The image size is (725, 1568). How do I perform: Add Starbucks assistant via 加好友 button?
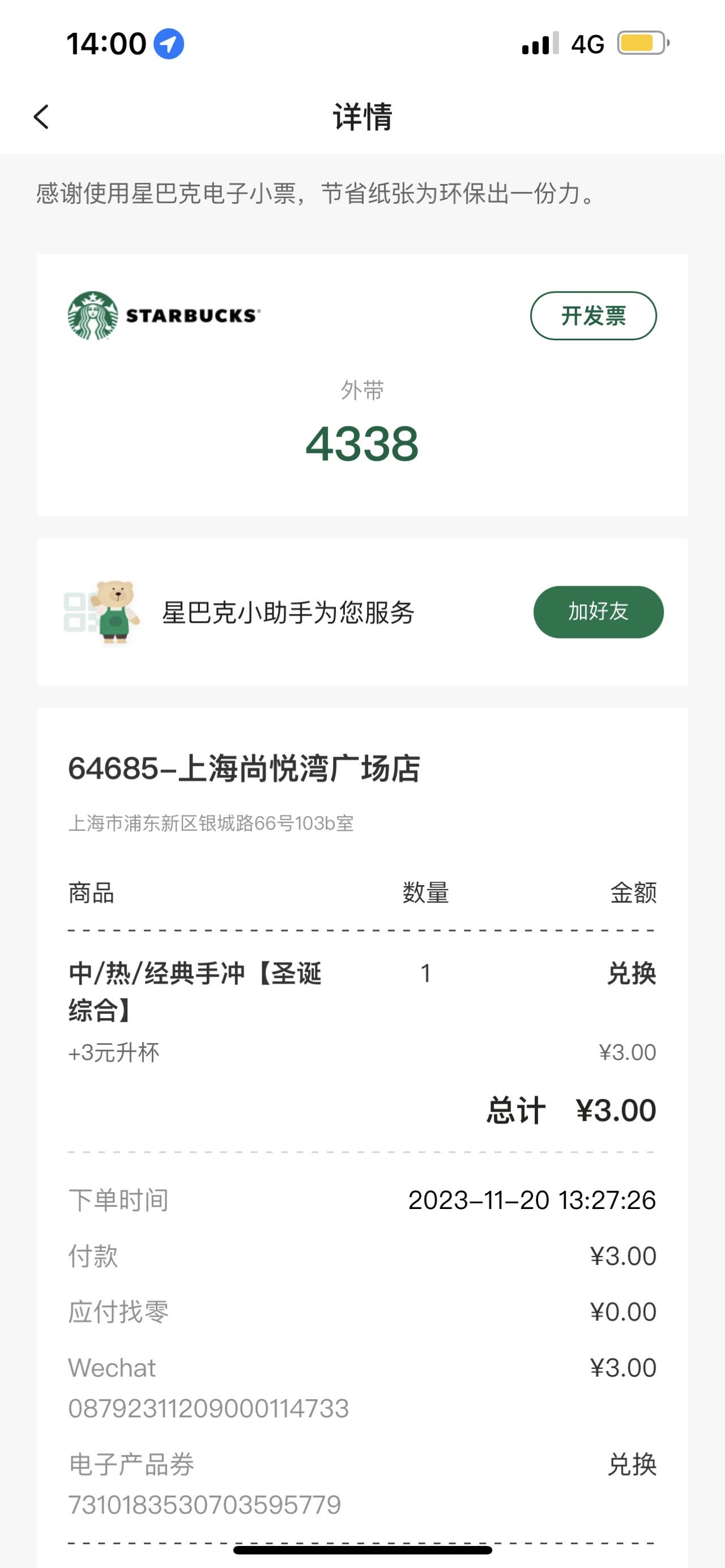[598, 612]
